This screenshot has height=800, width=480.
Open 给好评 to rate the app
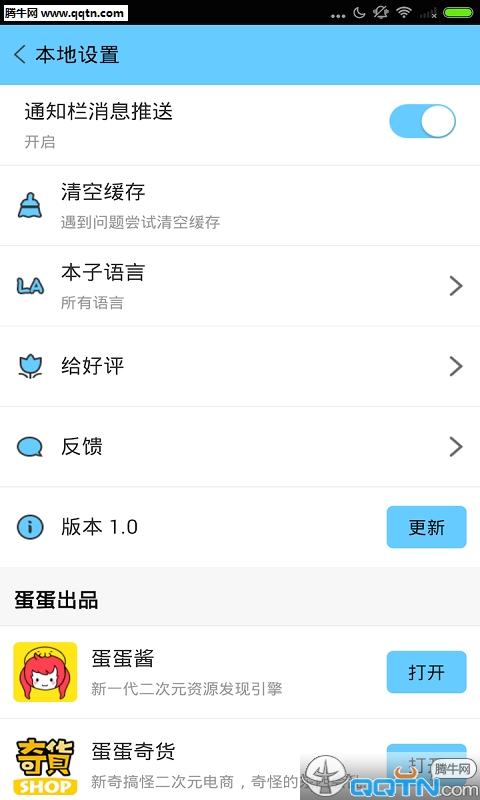[x=240, y=366]
